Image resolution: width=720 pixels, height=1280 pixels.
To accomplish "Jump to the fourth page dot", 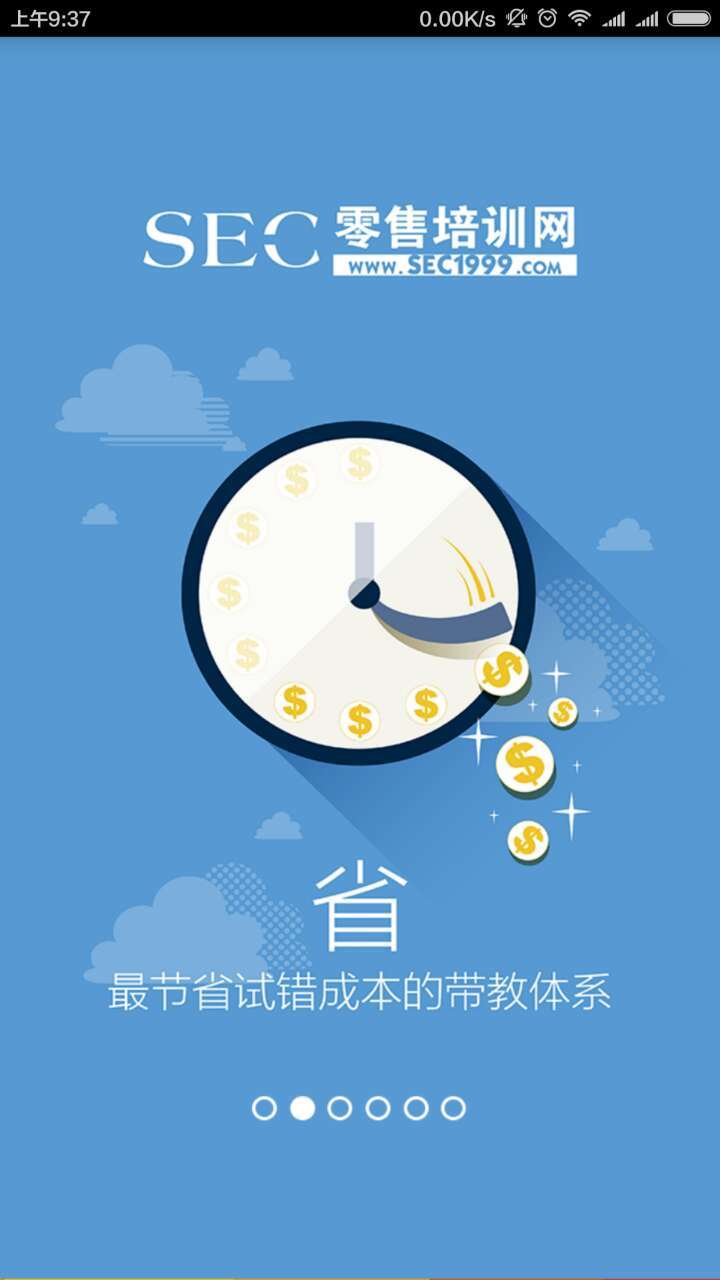I will click(378, 1108).
